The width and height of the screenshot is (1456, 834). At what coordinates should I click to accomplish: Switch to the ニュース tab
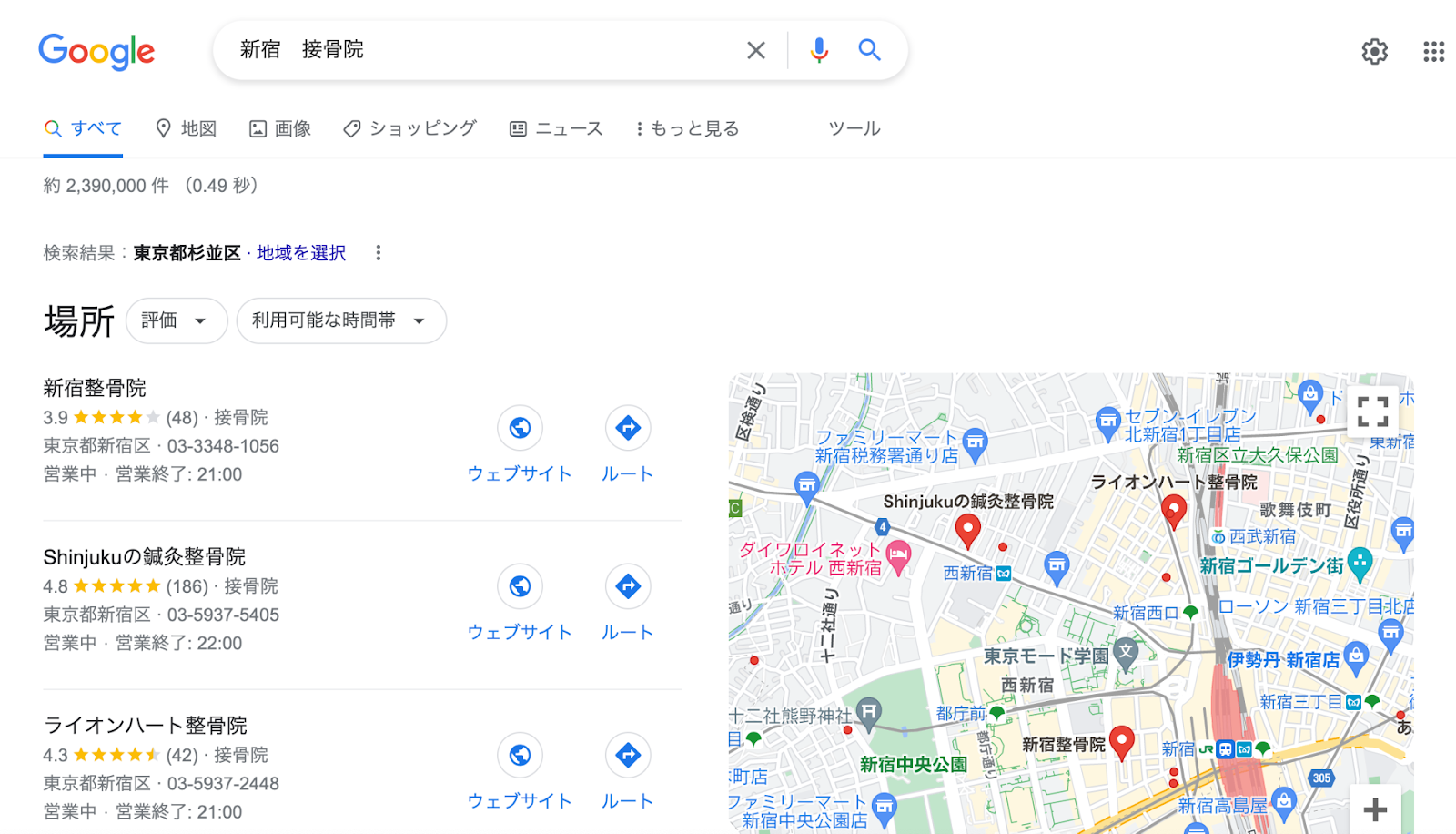point(556,128)
